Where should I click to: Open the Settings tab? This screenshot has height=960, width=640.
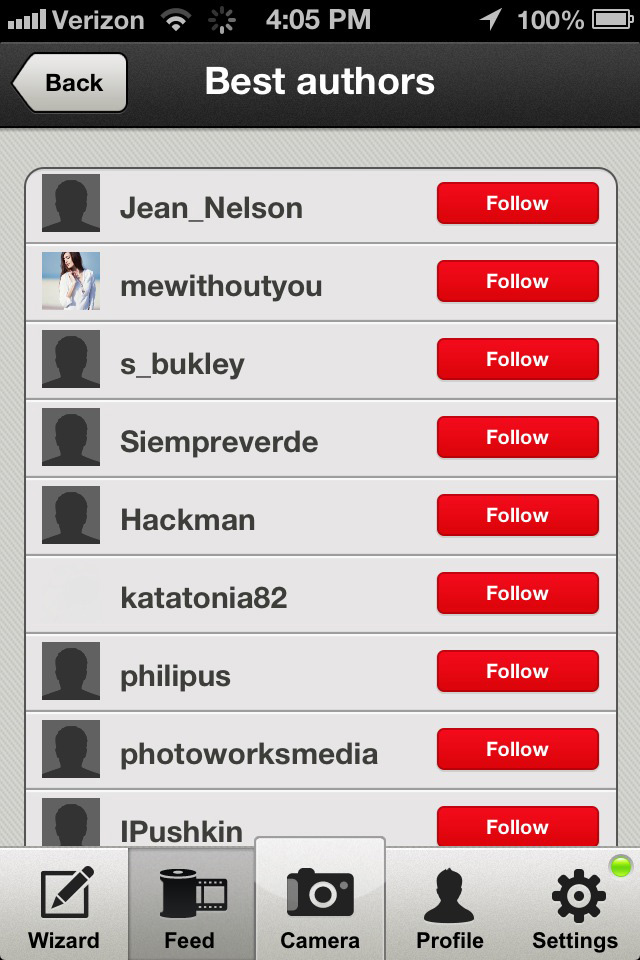pyautogui.click(x=576, y=906)
